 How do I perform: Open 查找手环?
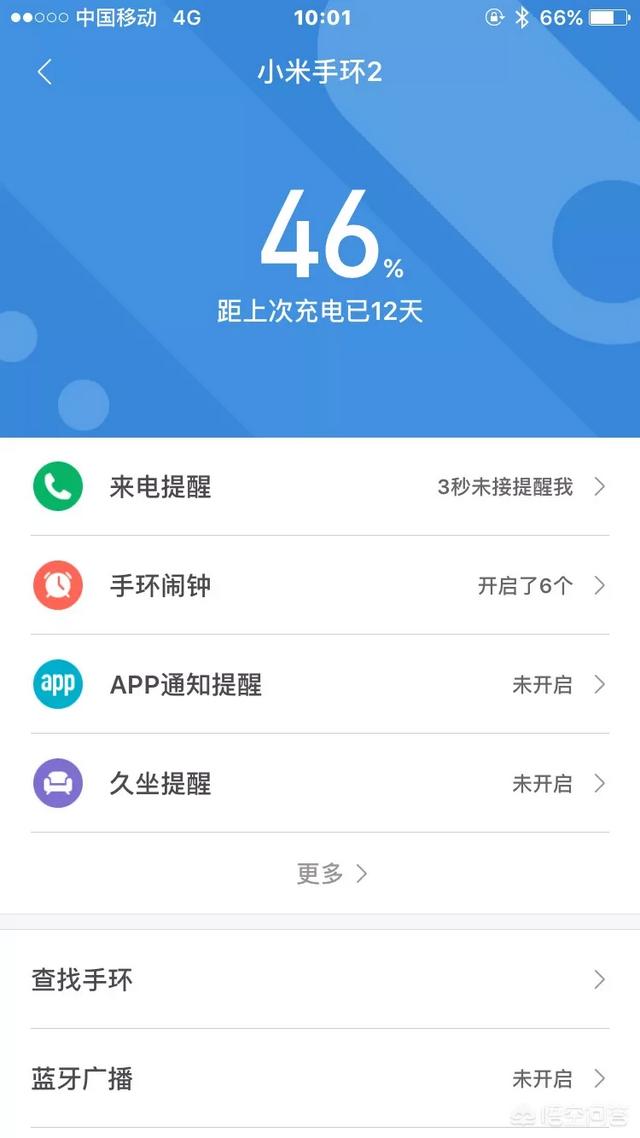[x=320, y=979]
